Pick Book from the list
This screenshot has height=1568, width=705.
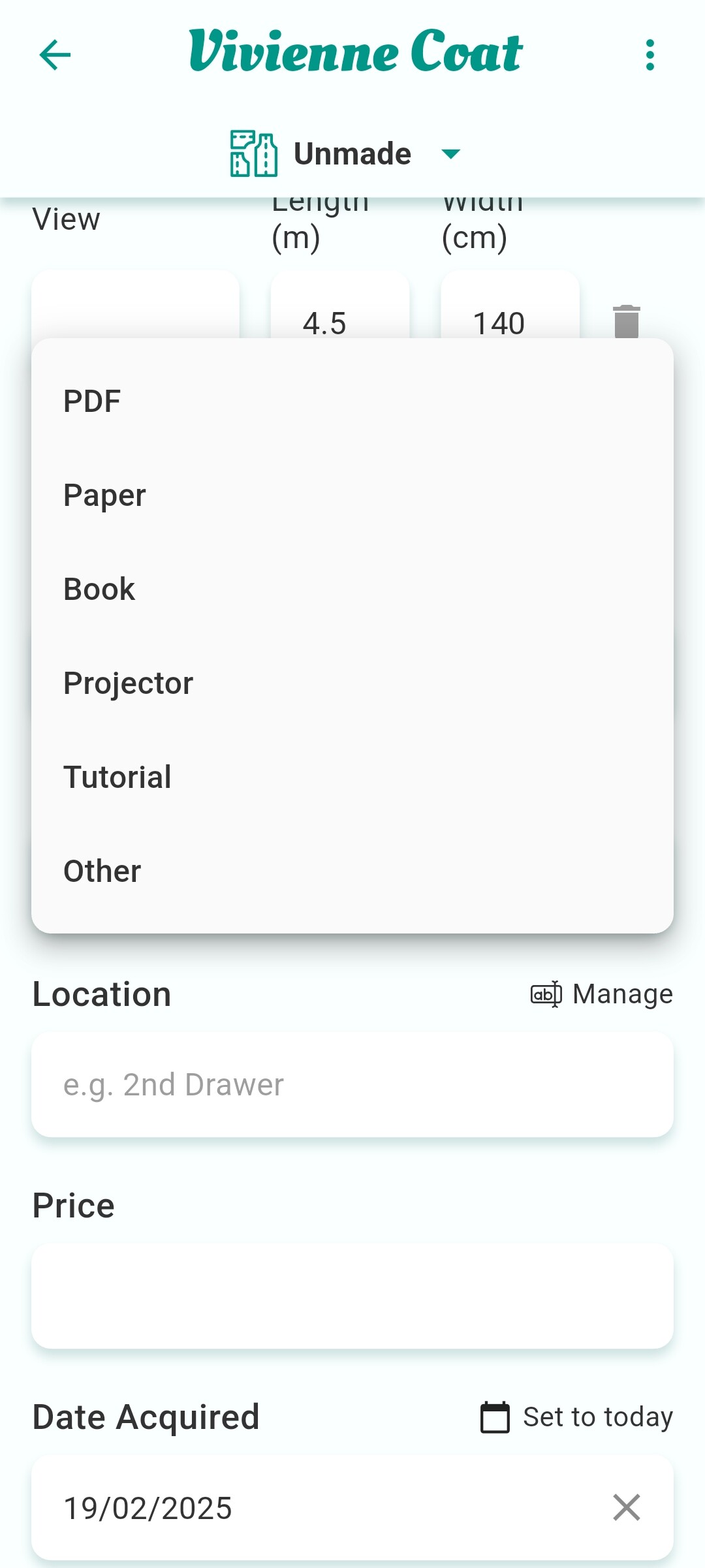[352, 589]
